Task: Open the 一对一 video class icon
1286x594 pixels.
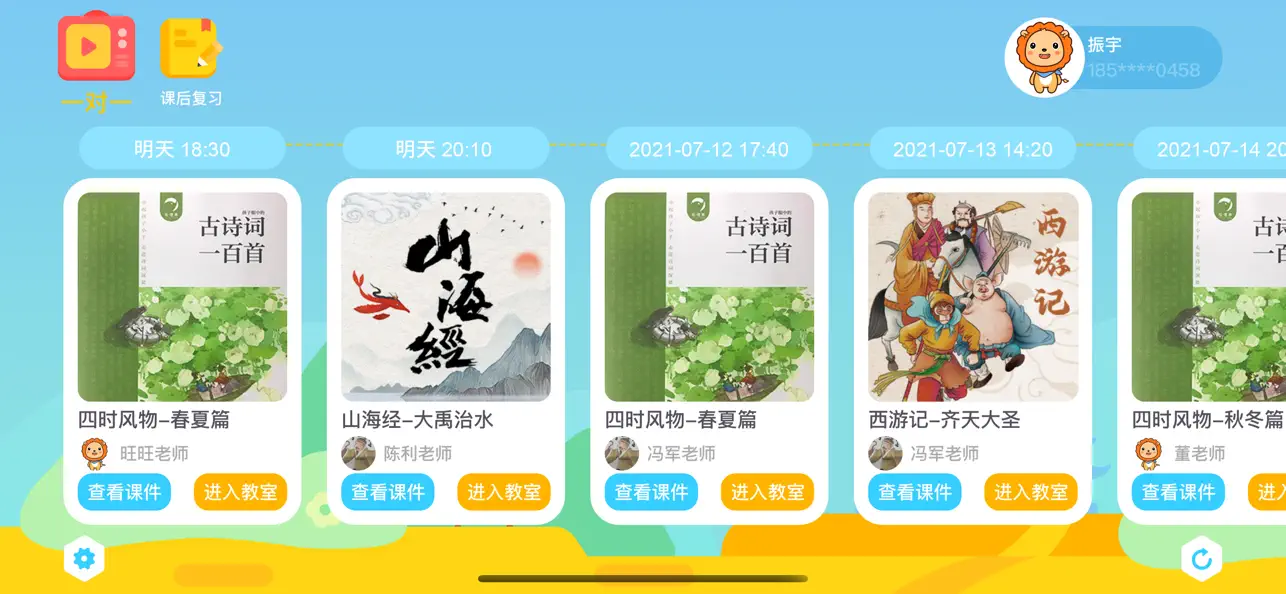Action: 96,47
